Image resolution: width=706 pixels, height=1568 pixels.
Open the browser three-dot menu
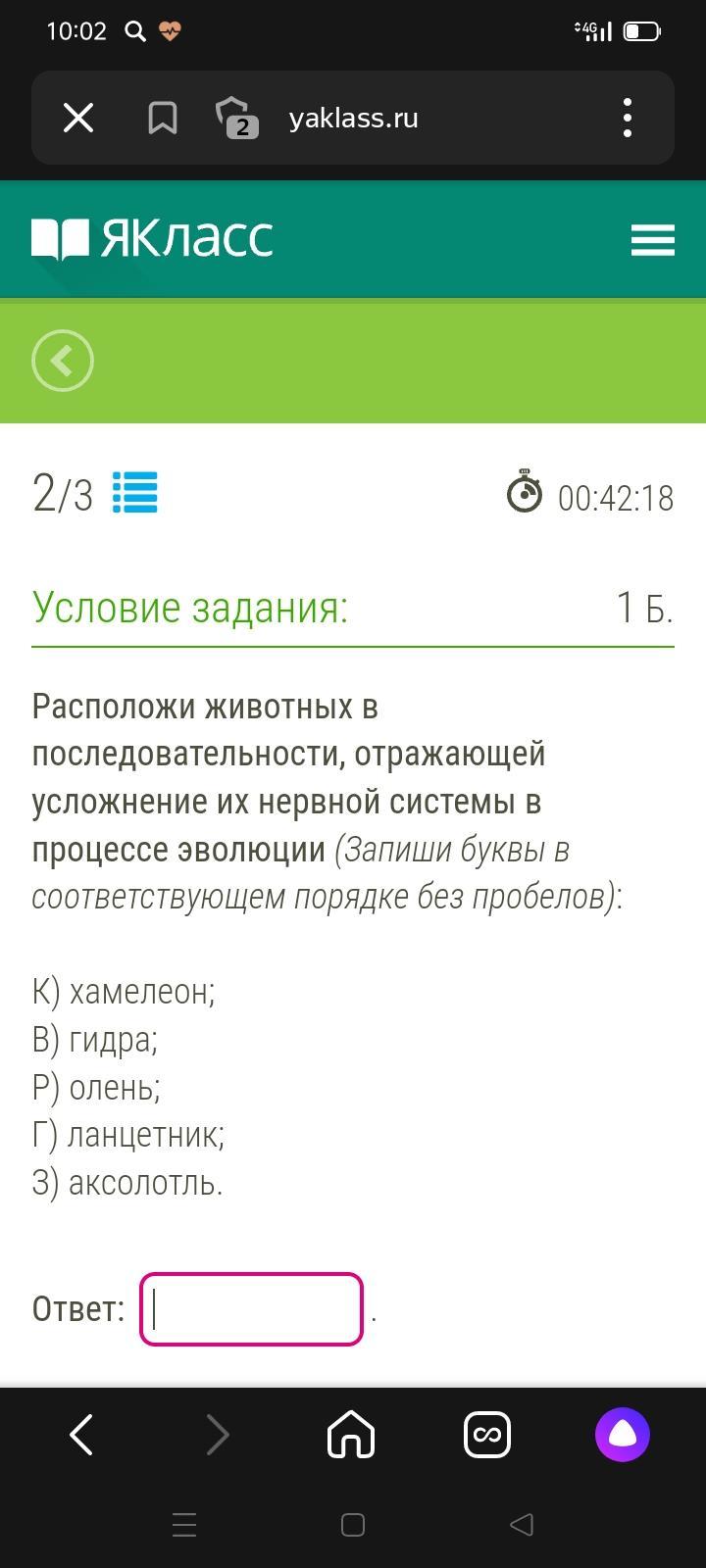(x=628, y=119)
